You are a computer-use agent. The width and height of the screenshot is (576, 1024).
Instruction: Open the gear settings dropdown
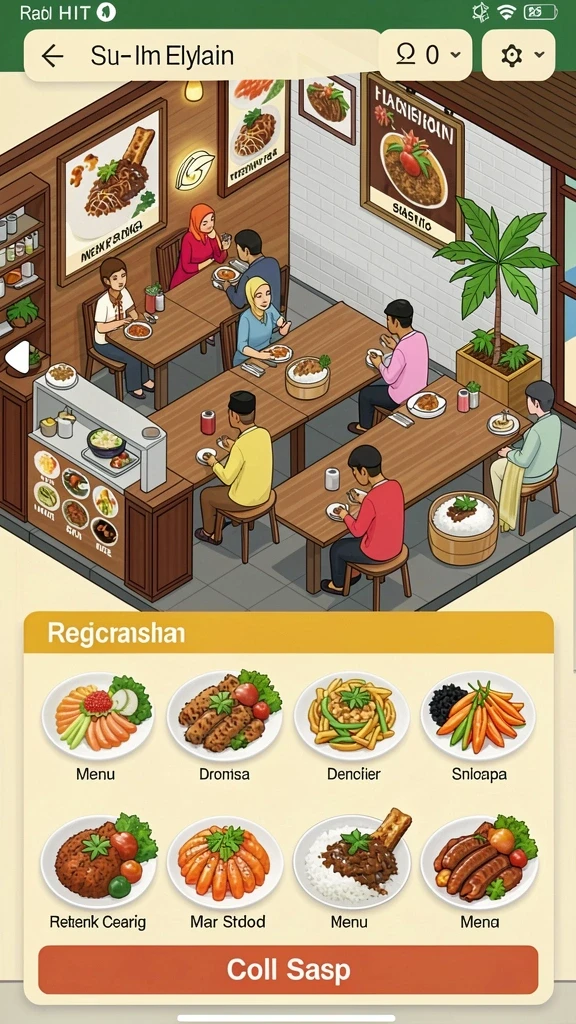point(519,55)
